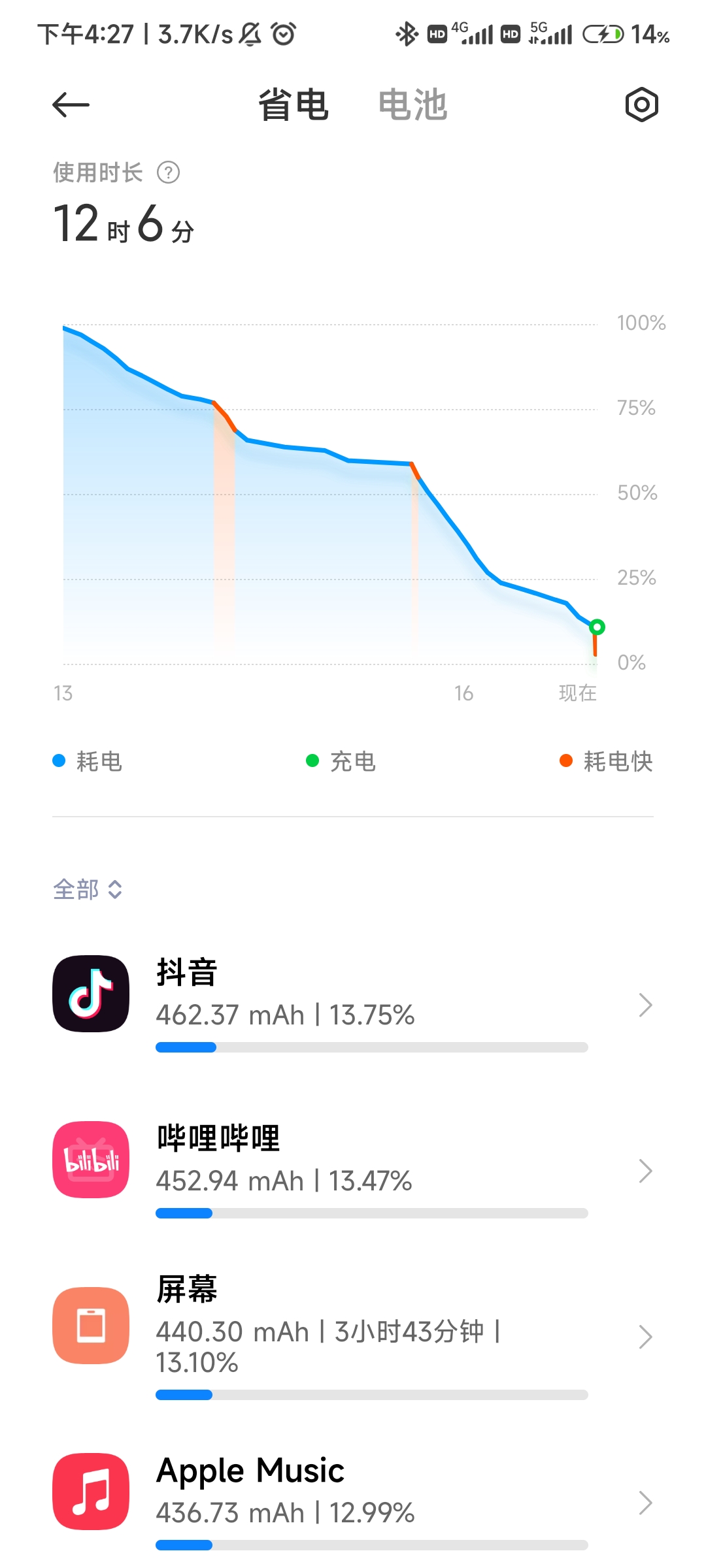Open battery settings via the gear icon
Screen dimensions: 706x1568
pyautogui.click(x=641, y=105)
